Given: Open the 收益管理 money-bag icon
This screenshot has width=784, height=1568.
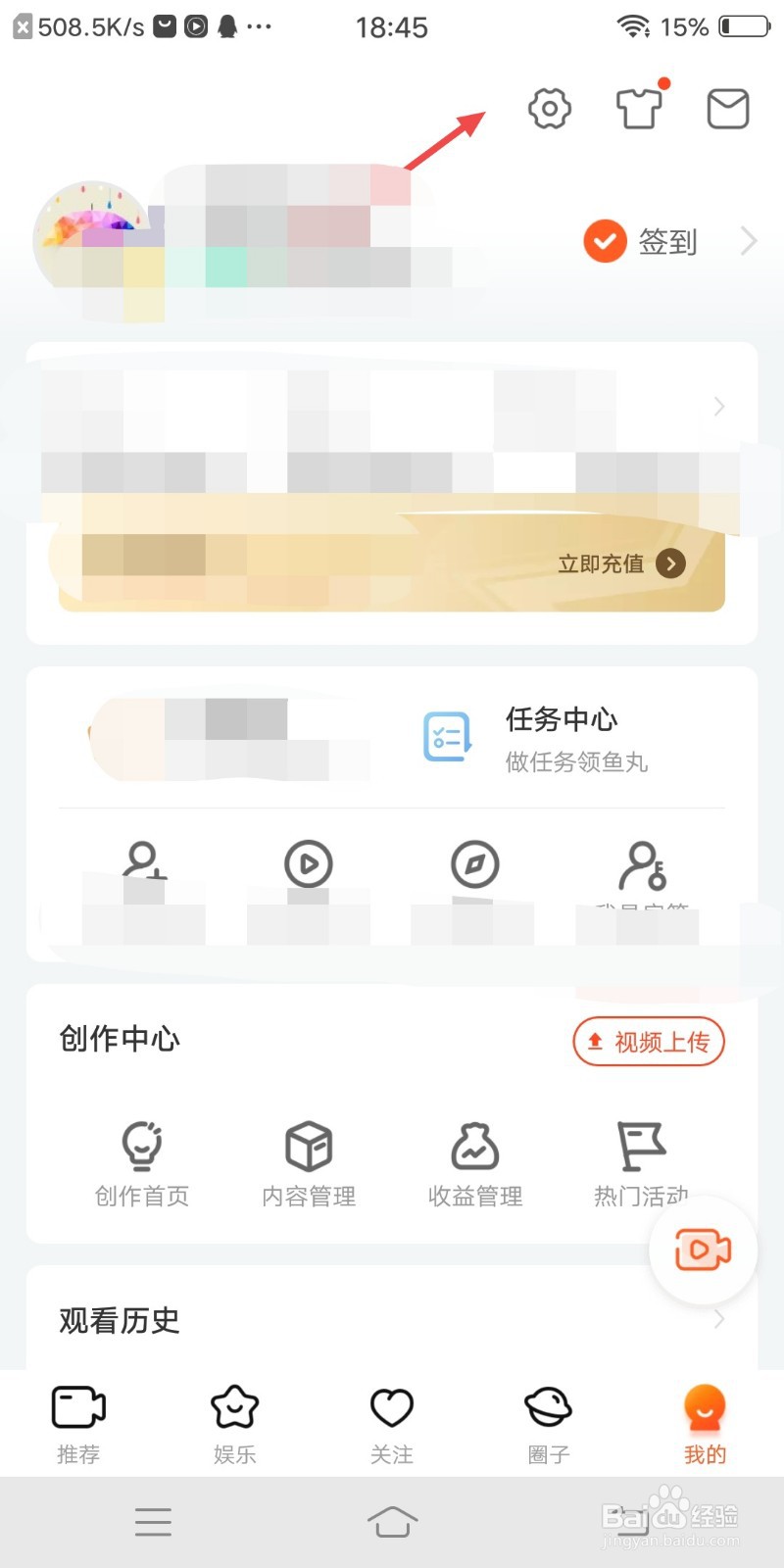Looking at the screenshot, I should (474, 1147).
